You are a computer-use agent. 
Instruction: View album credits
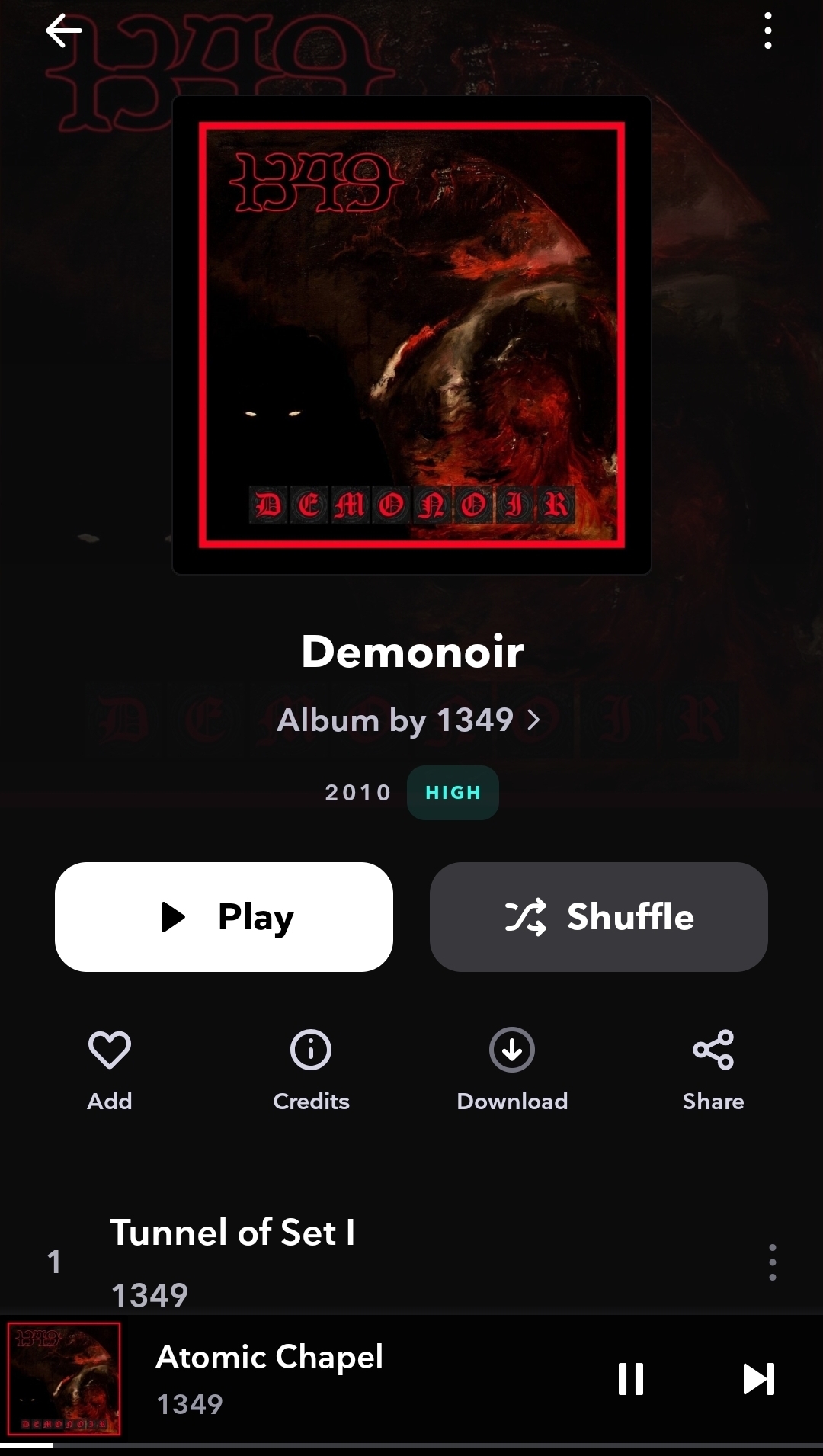click(x=311, y=1067)
